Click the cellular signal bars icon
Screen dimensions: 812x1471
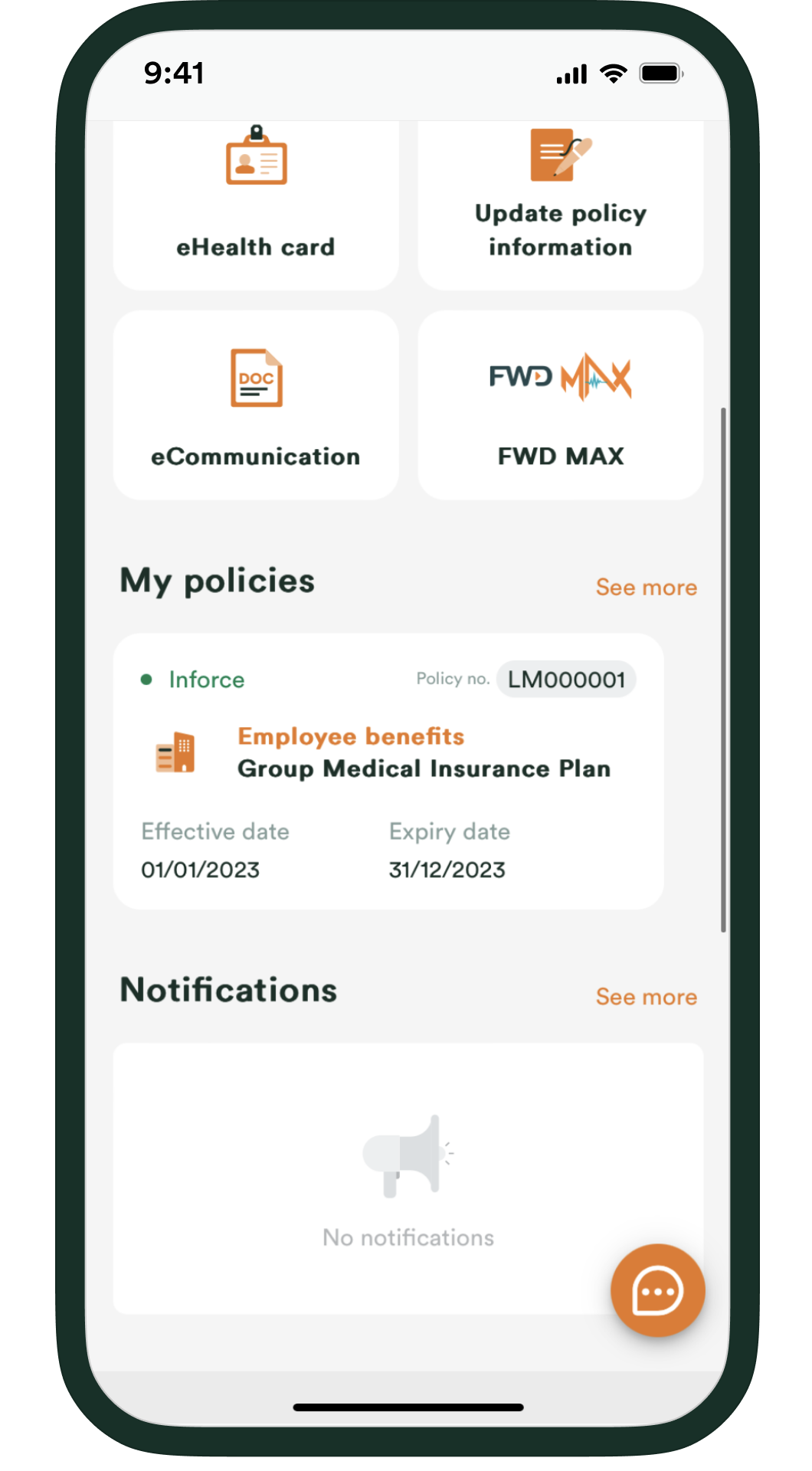[568, 73]
